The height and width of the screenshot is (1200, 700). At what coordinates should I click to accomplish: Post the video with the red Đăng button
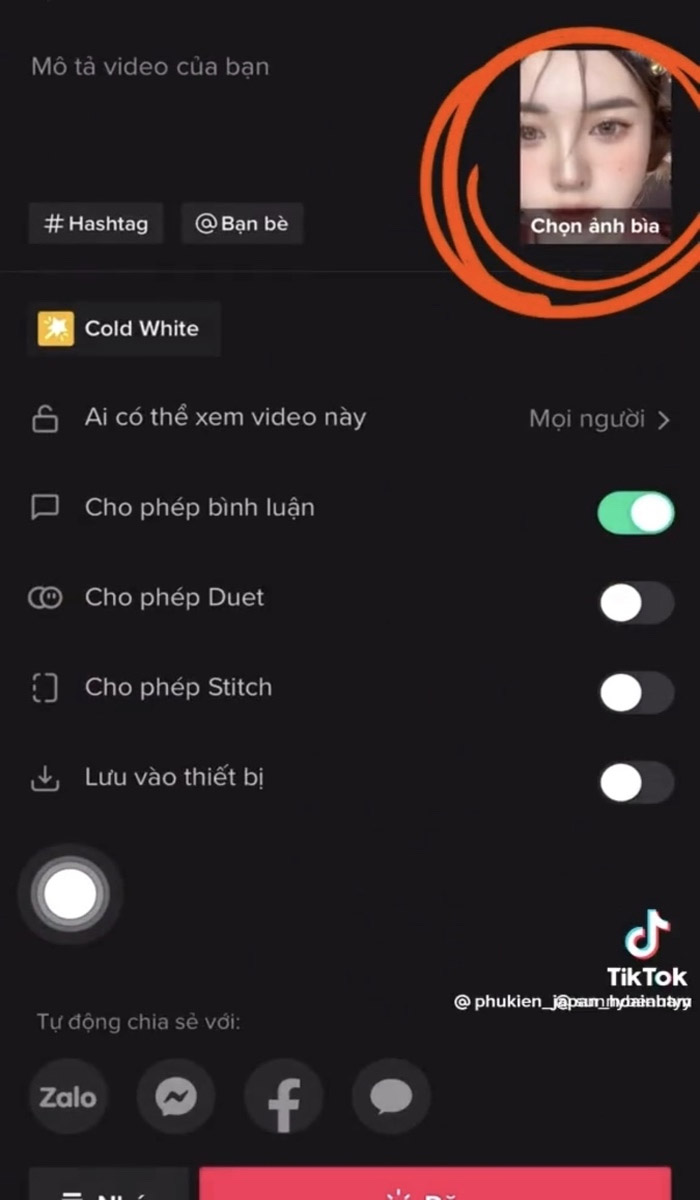(435, 1188)
